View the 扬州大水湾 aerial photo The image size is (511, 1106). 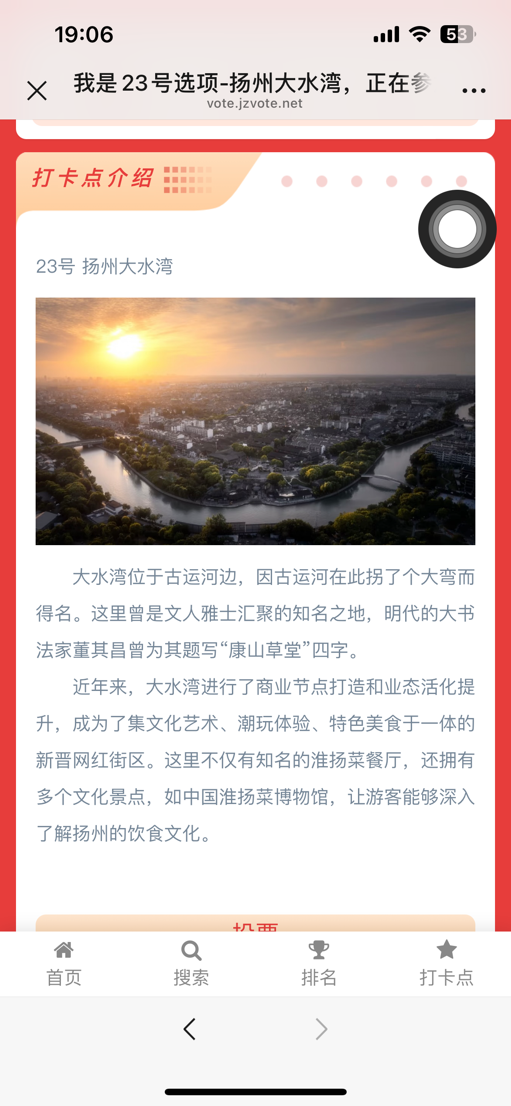point(256,421)
